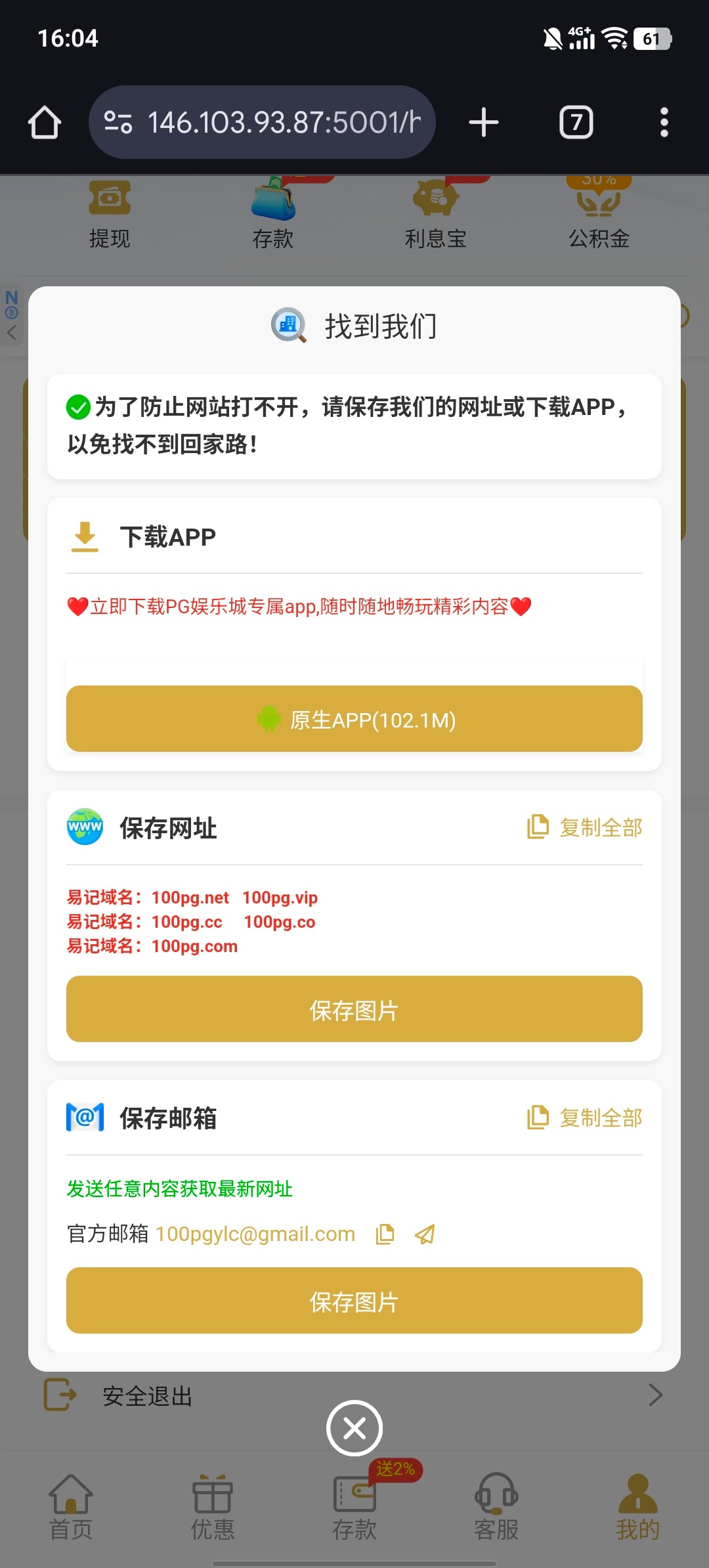Download the 原生APP(102.1M) Android app

354,719
